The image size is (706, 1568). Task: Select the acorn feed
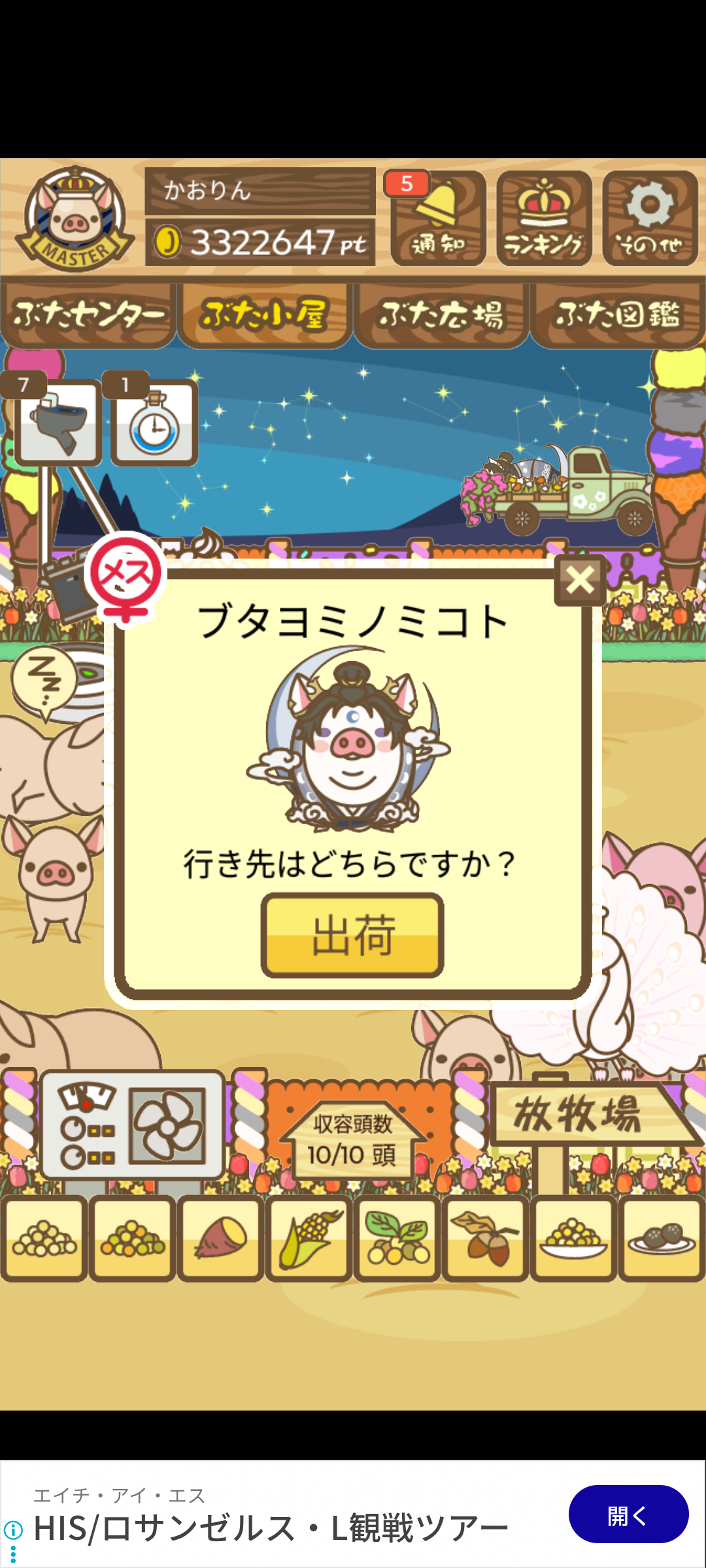click(x=485, y=1238)
